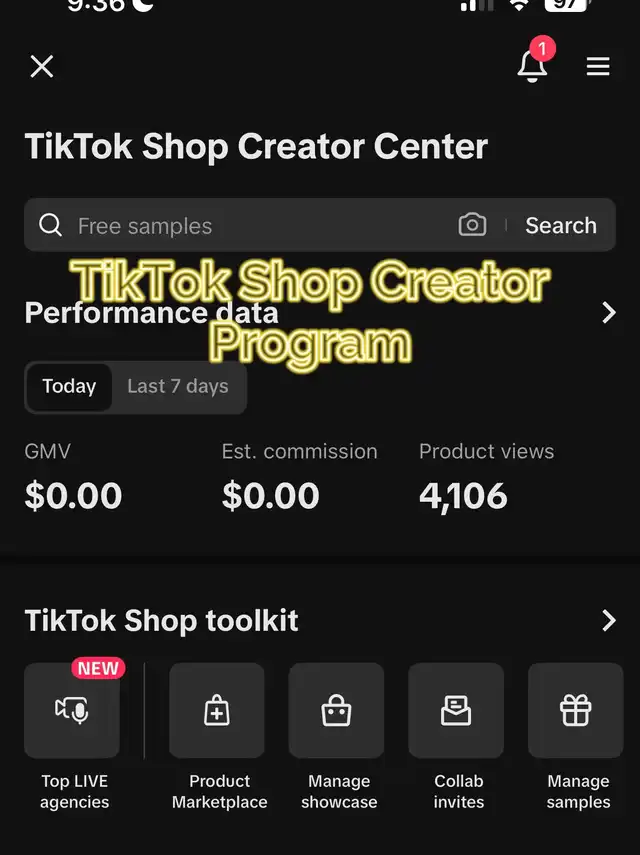Open the notifications bell
Viewport: 640px width, 855px height.
532,66
